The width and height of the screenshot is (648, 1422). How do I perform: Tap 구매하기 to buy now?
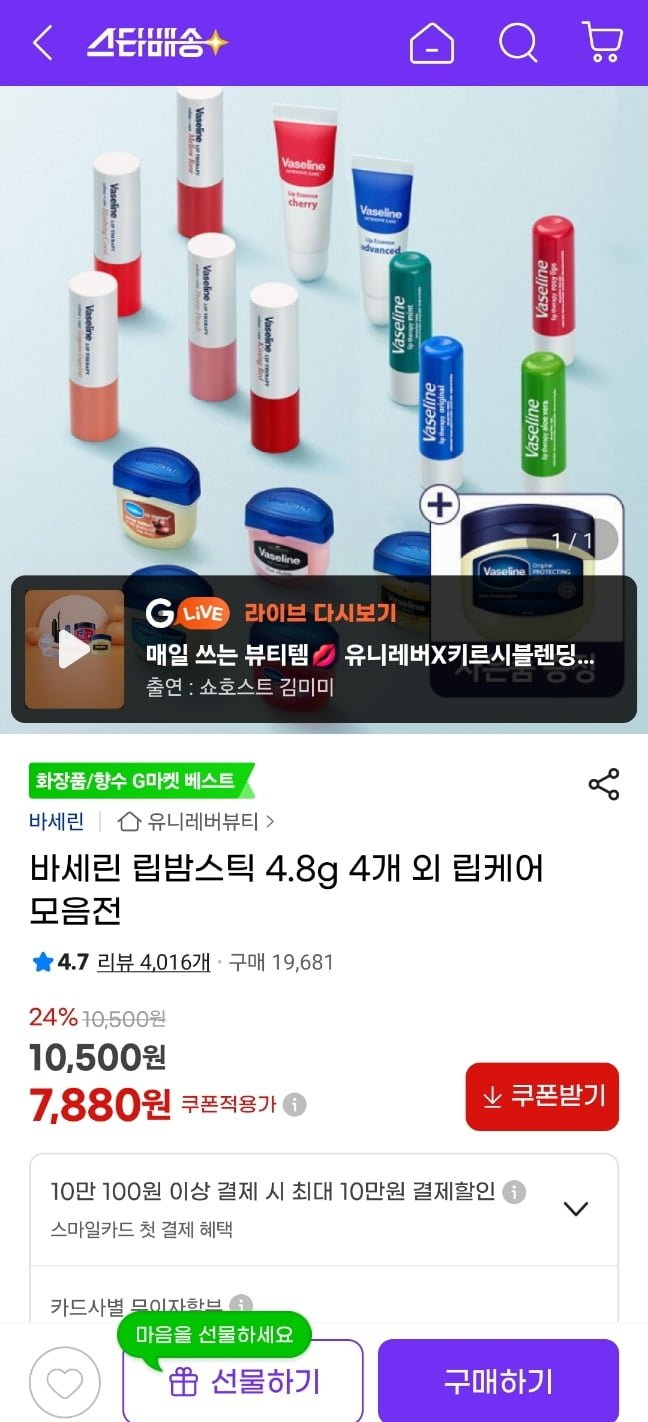point(498,1382)
